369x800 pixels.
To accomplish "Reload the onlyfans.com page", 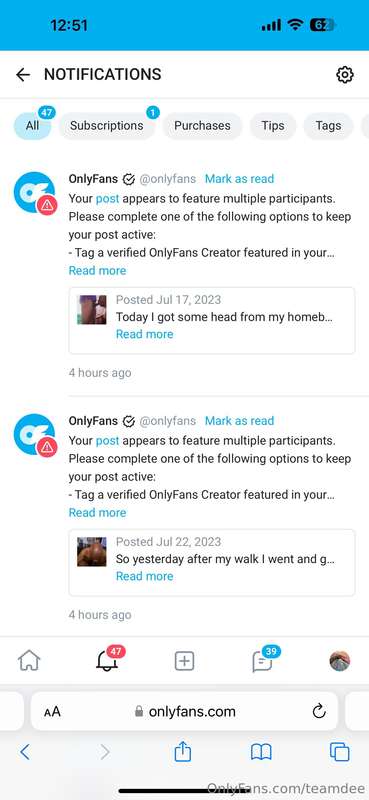I will tap(319, 711).
